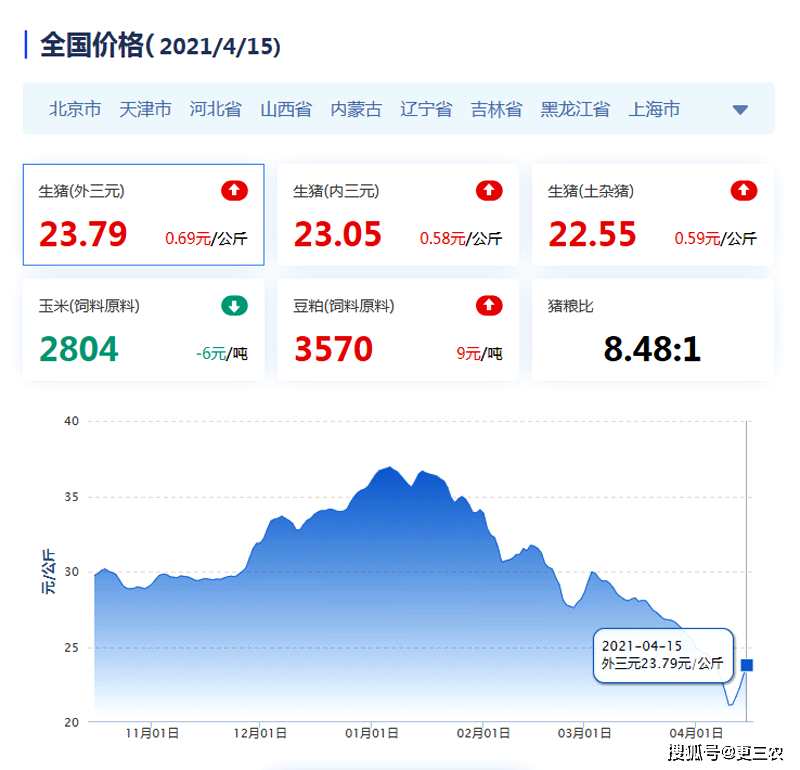Expand the full province list arrow
This screenshot has width=800, height=770.
point(740,110)
